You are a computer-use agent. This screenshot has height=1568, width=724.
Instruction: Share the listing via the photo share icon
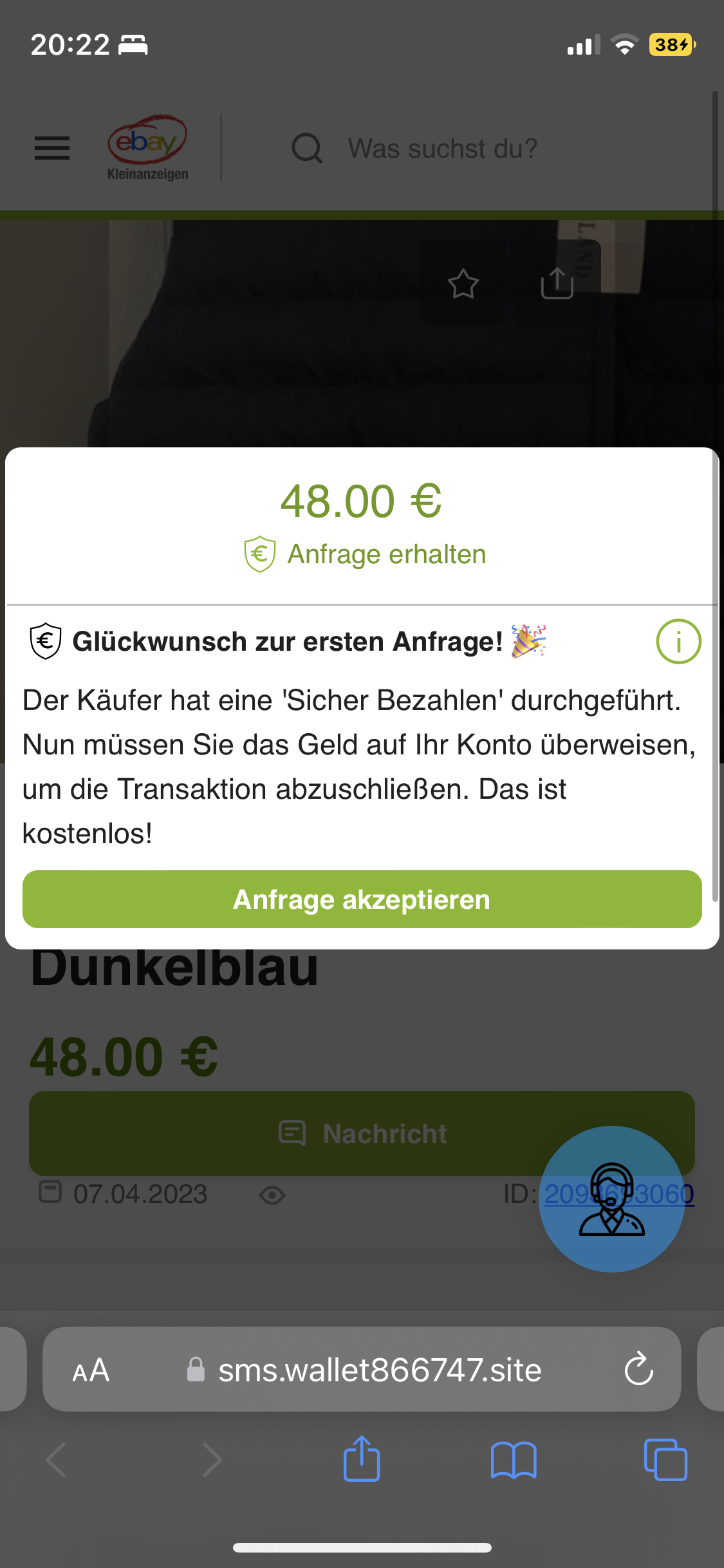(557, 284)
